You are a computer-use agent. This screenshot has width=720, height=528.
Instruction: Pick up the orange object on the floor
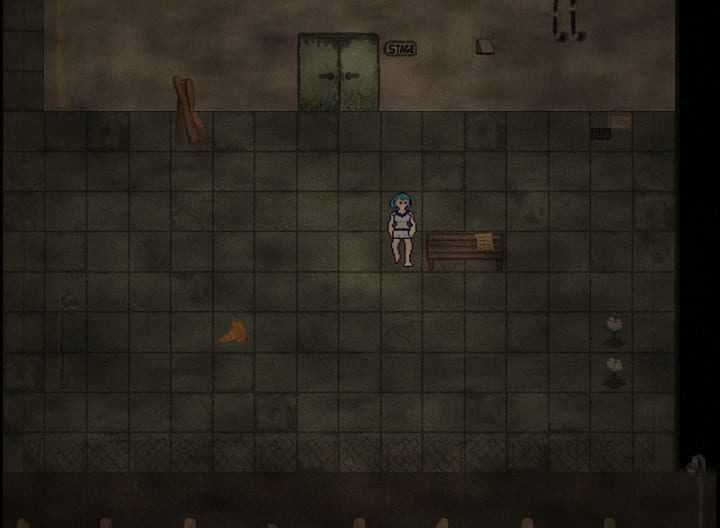click(233, 332)
